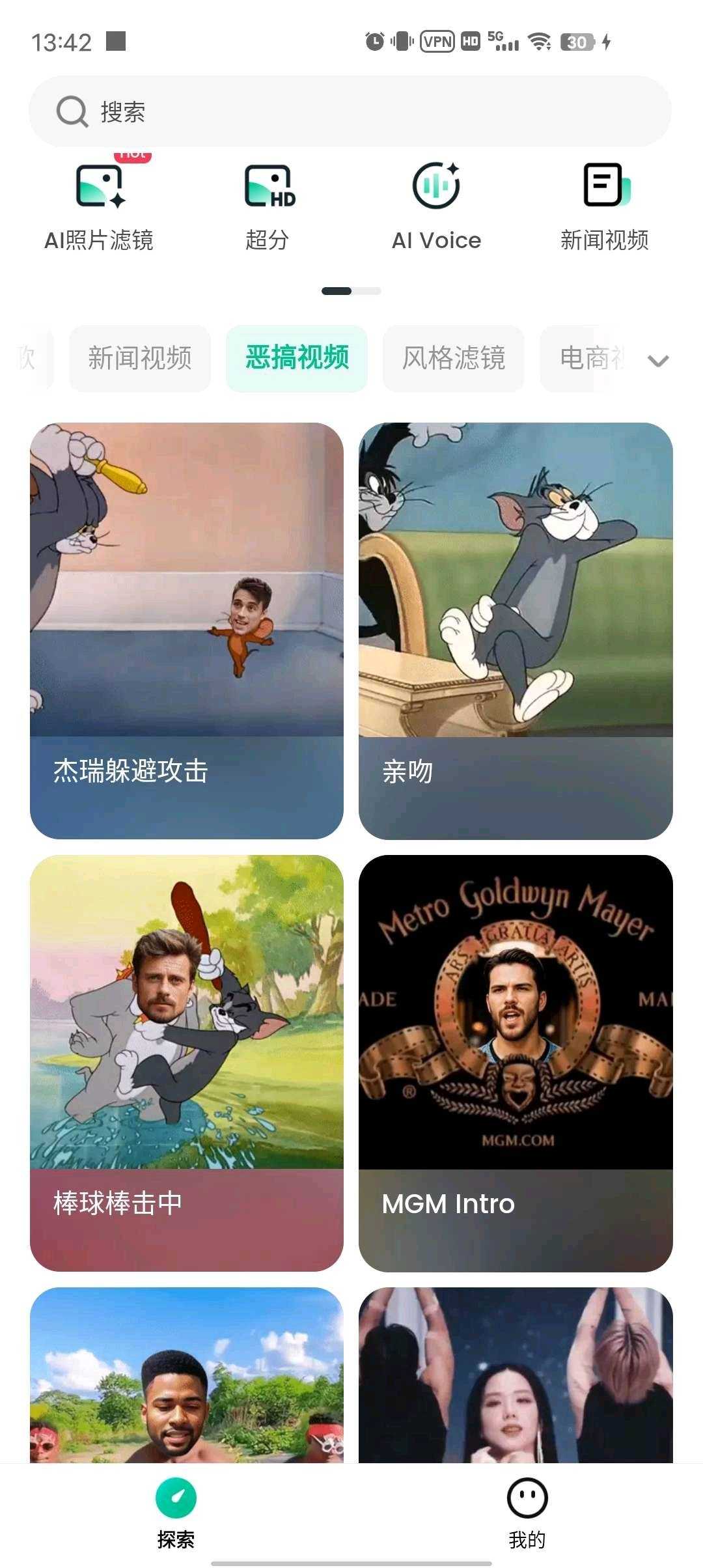Select the 探索 compass icon in bottom bar
Image resolution: width=703 pixels, height=1568 pixels.
176,1498
